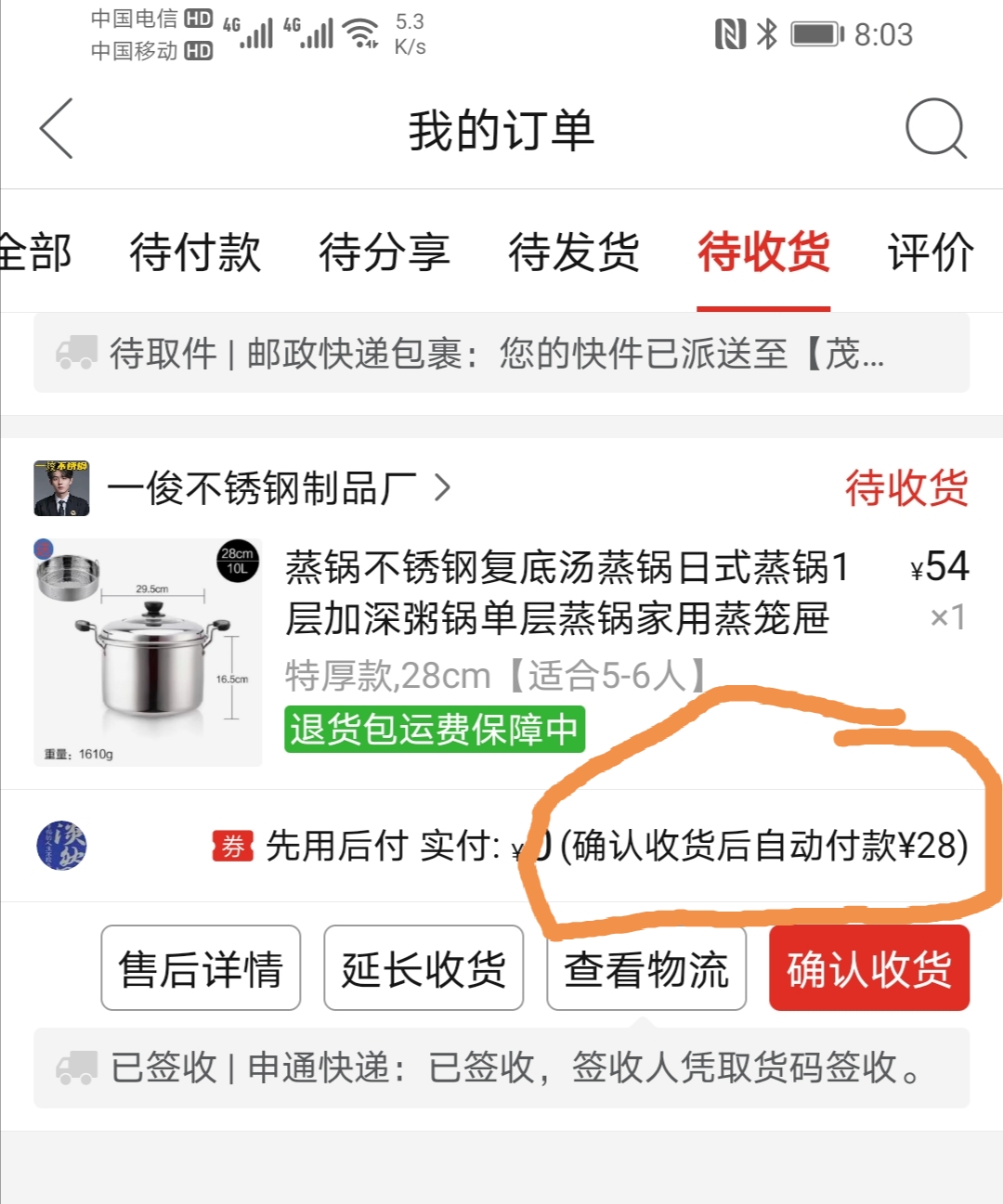Open 申通快递 已签收 tracking info
The height and width of the screenshot is (1204, 1003).
point(501,1068)
